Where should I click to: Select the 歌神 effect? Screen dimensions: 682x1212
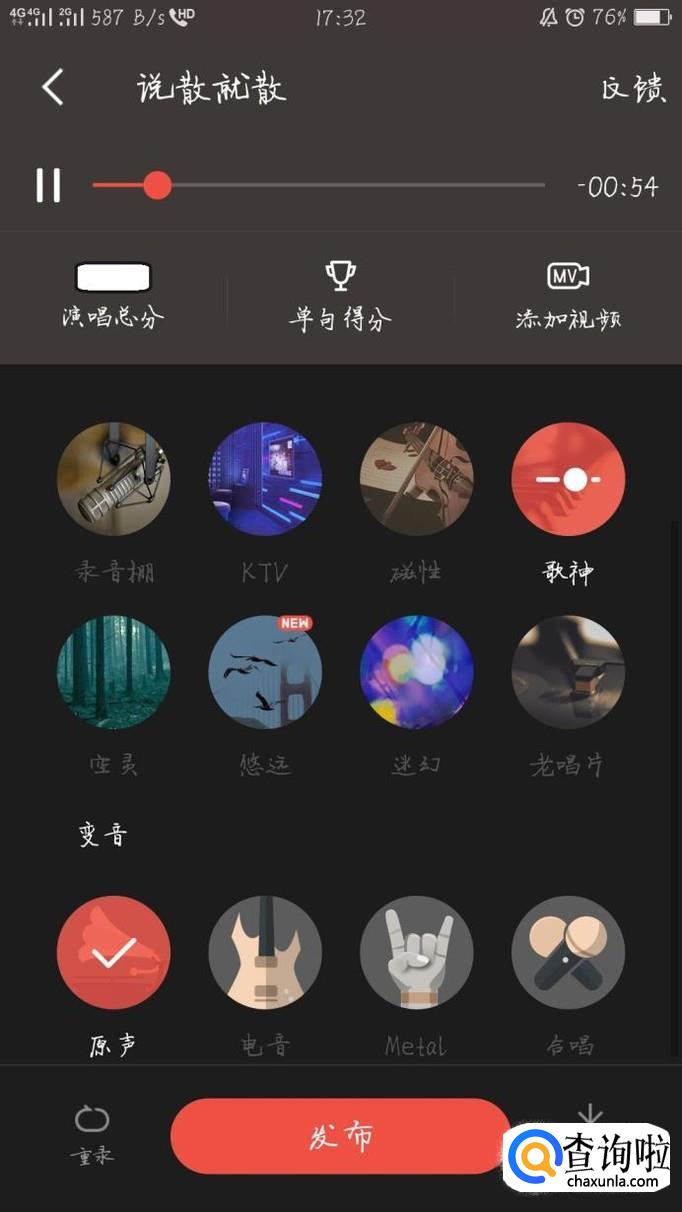[568, 479]
